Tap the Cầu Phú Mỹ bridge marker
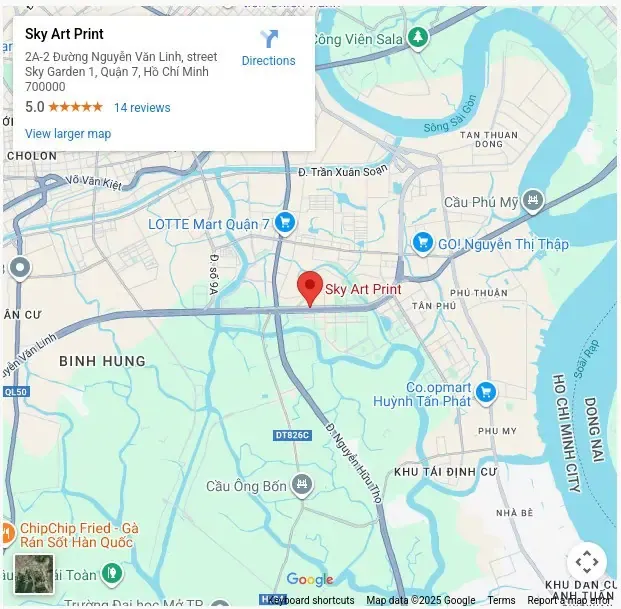Screen dimensions: 621x609 click(534, 201)
